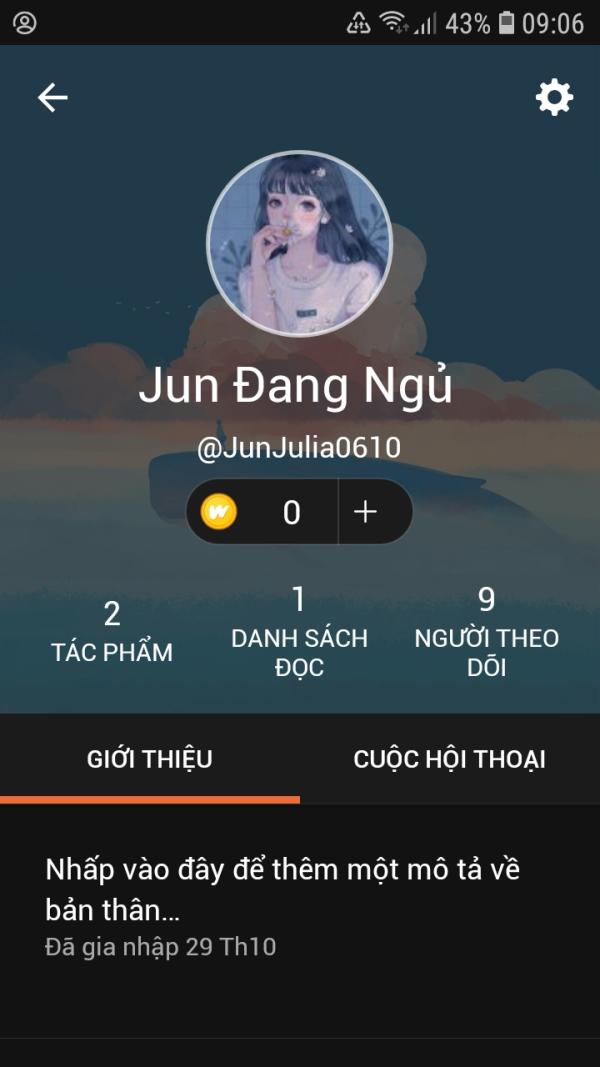
Task: Add a self description by tapping the prompt
Action: pyautogui.click(x=282, y=889)
